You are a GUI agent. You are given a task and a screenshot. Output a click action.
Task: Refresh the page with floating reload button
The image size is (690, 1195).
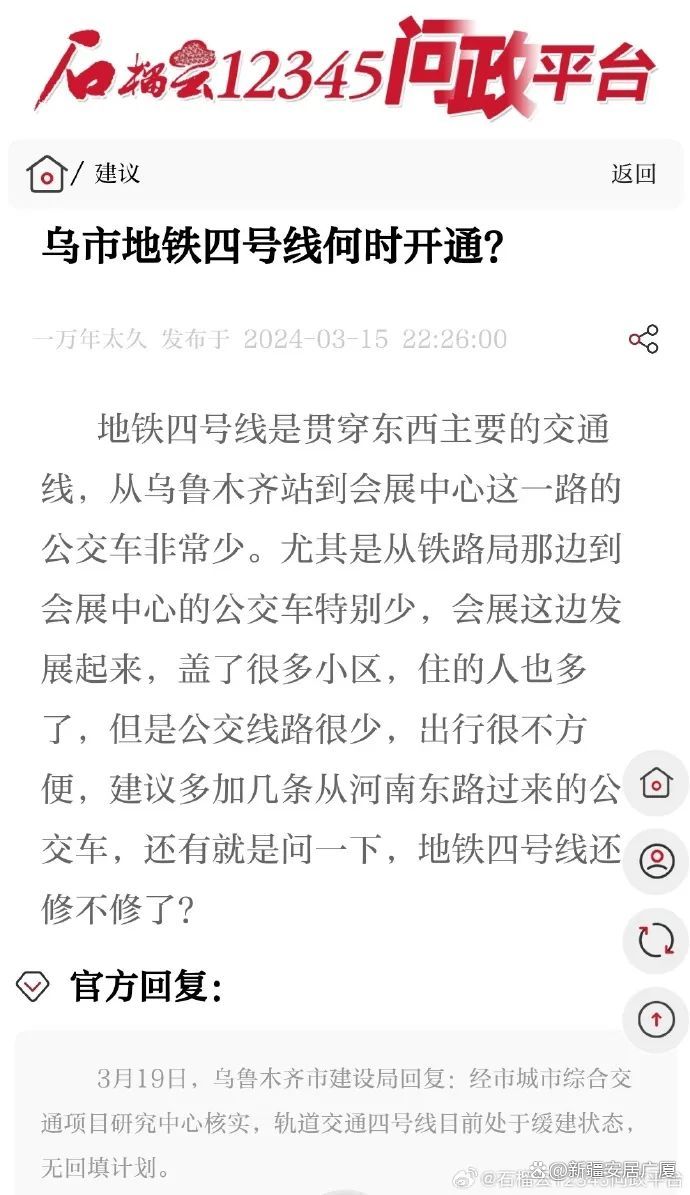tap(656, 940)
